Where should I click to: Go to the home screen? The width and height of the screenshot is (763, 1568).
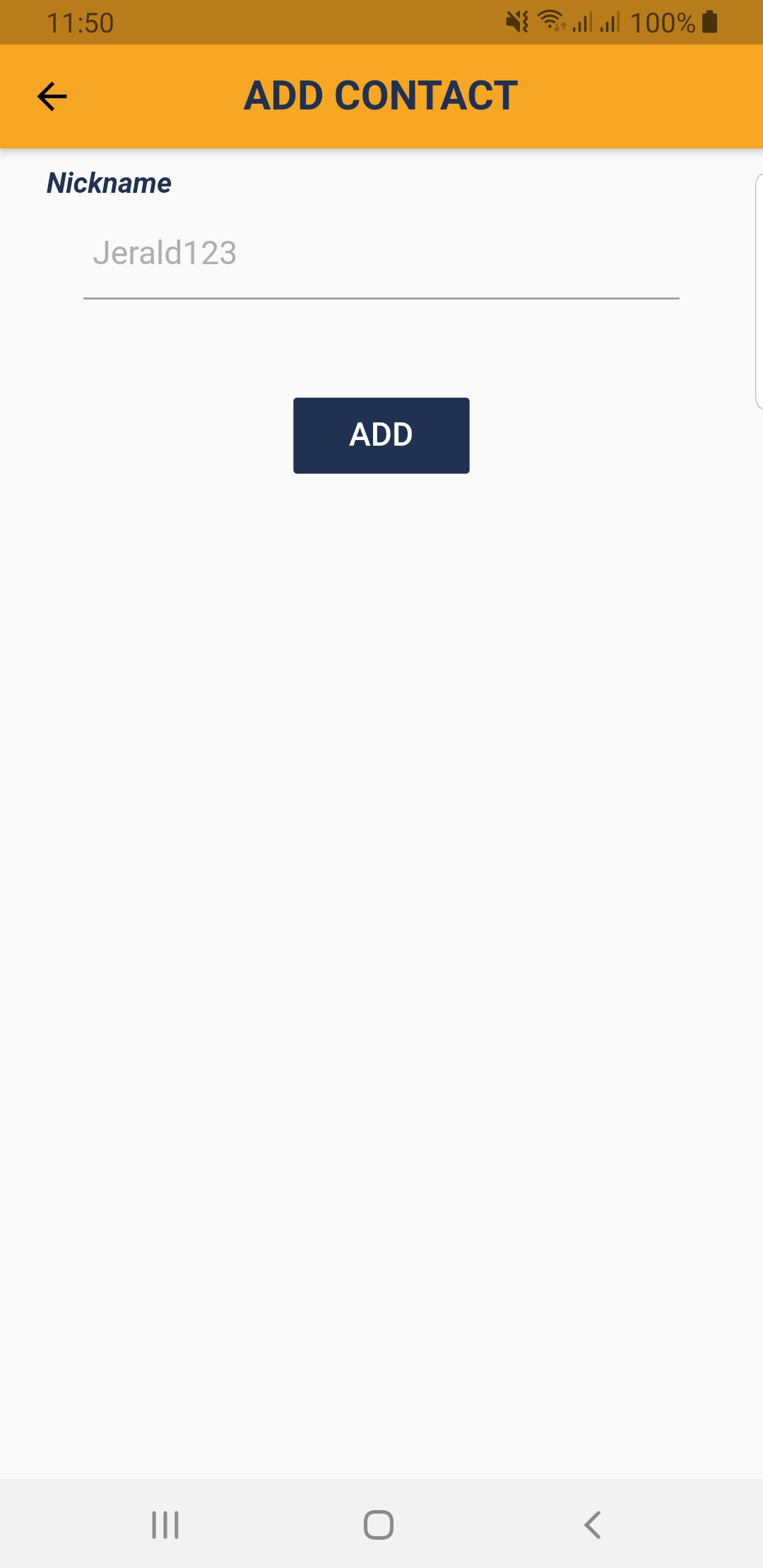click(379, 1524)
